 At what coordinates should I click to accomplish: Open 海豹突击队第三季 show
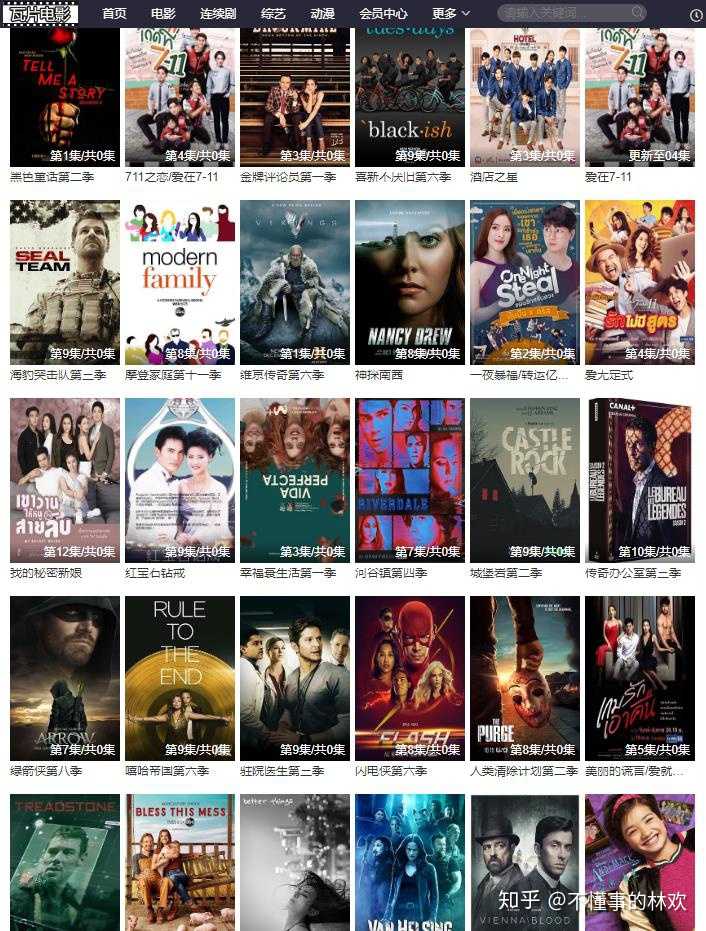click(65, 282)
